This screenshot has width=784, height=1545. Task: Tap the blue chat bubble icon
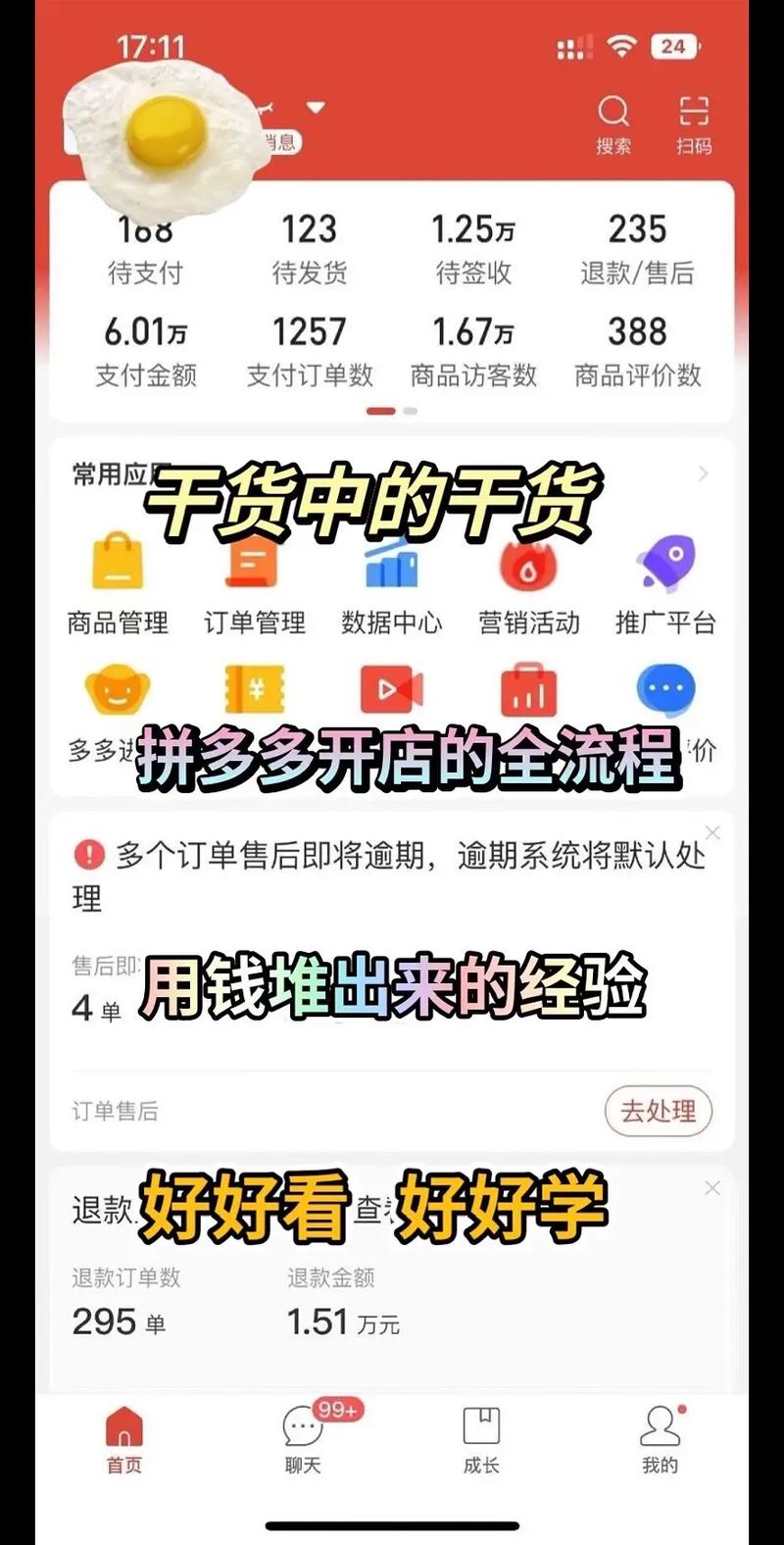[x=666, y=691]
